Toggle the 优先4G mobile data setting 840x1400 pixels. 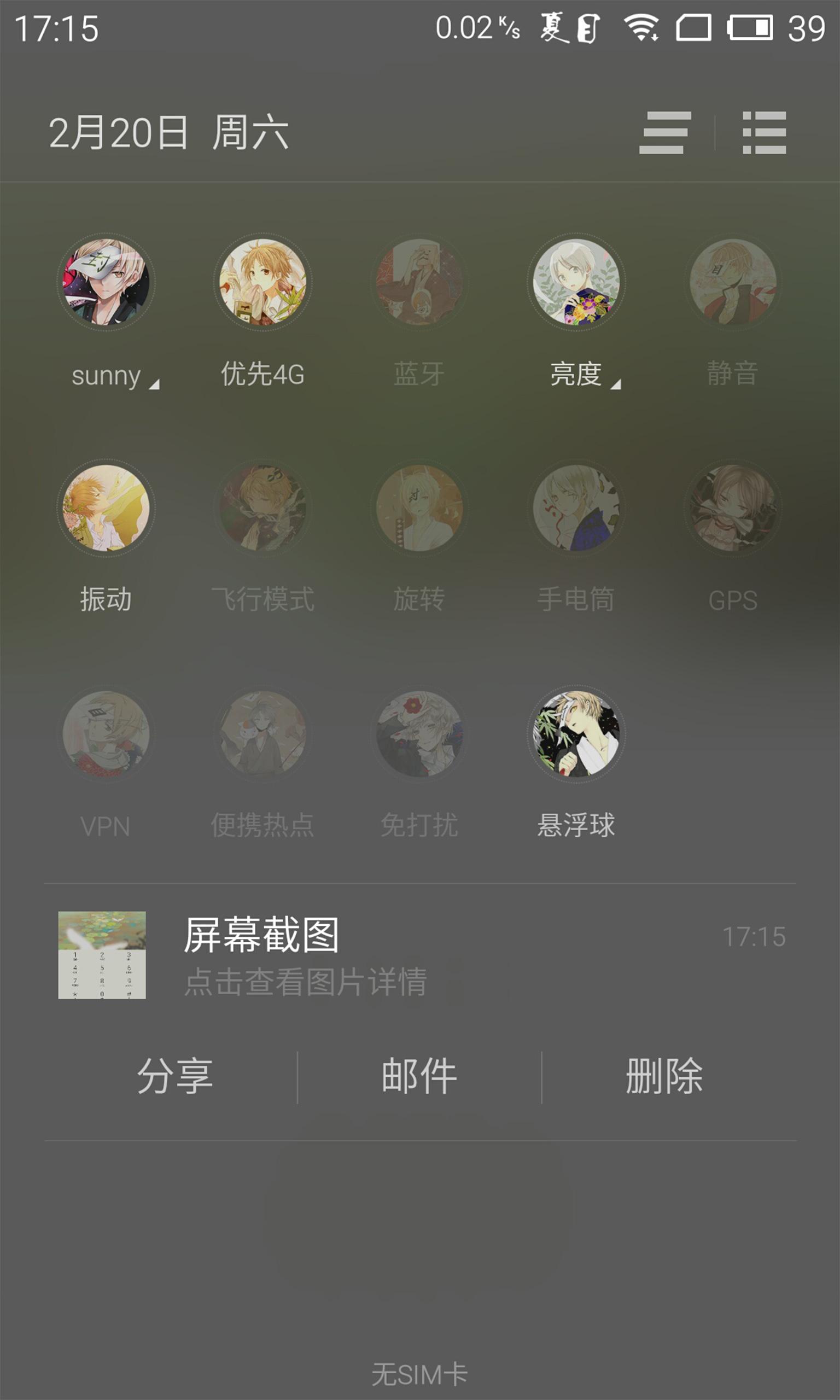(x=262, y=282)
